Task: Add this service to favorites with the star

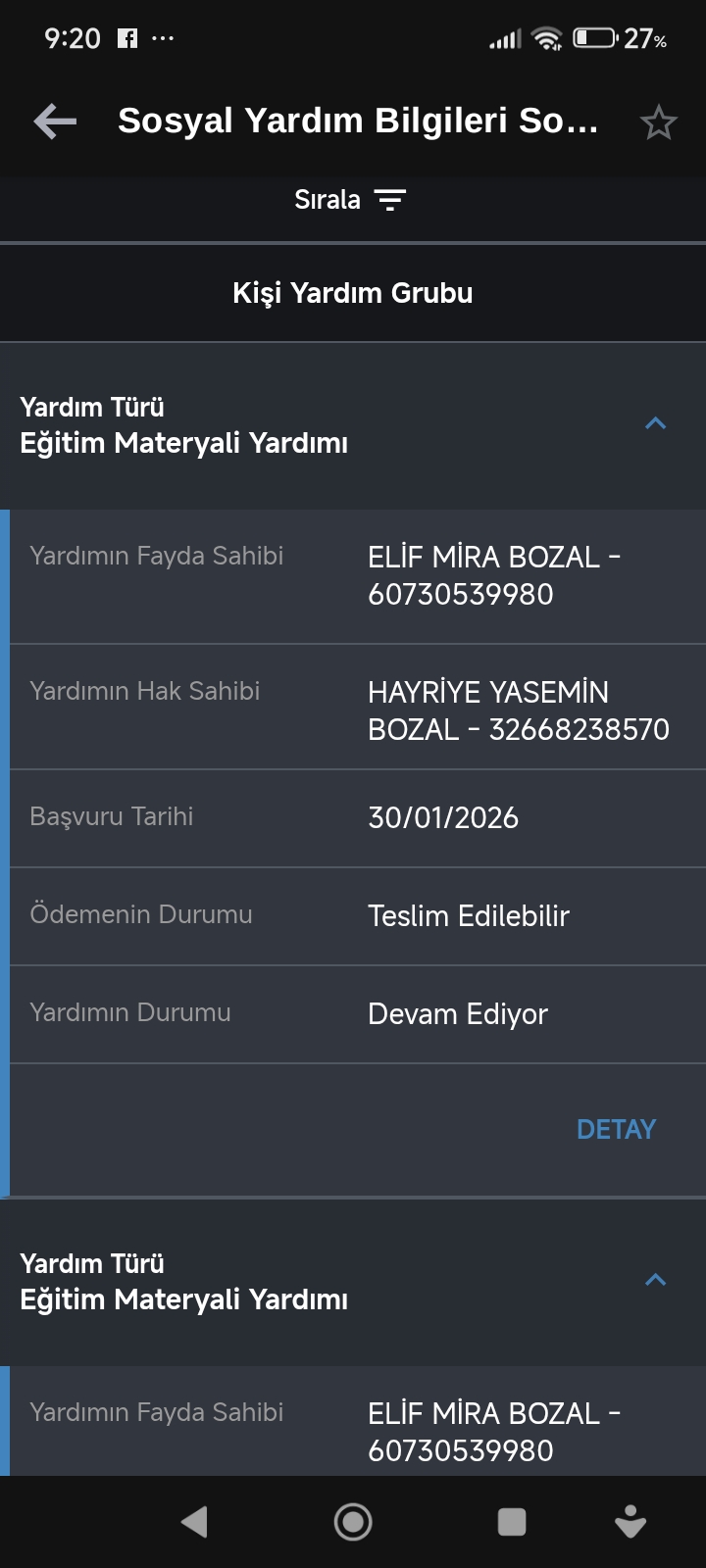Action: [x=658, y=122]
